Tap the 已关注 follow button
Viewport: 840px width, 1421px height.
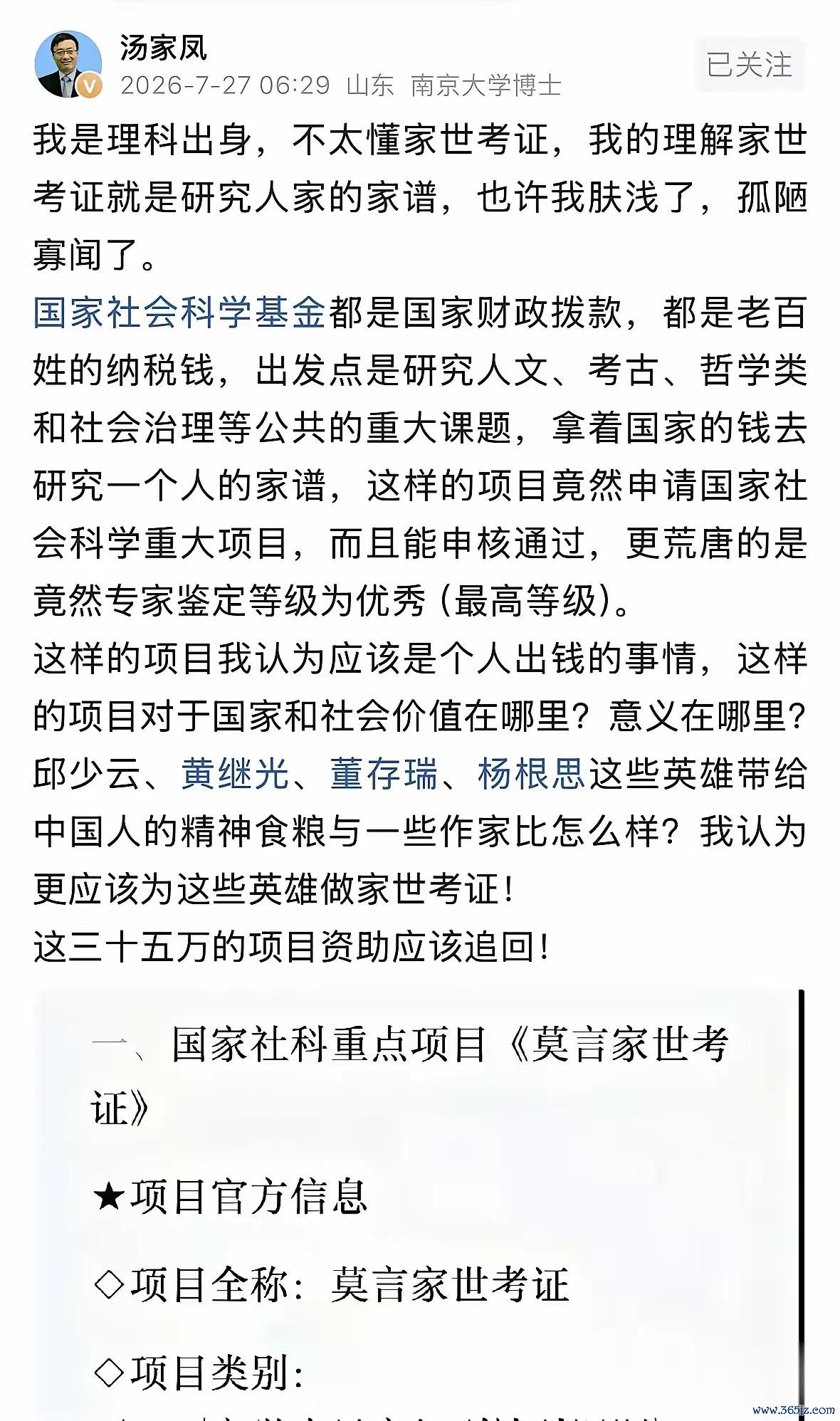pos(750,64)
